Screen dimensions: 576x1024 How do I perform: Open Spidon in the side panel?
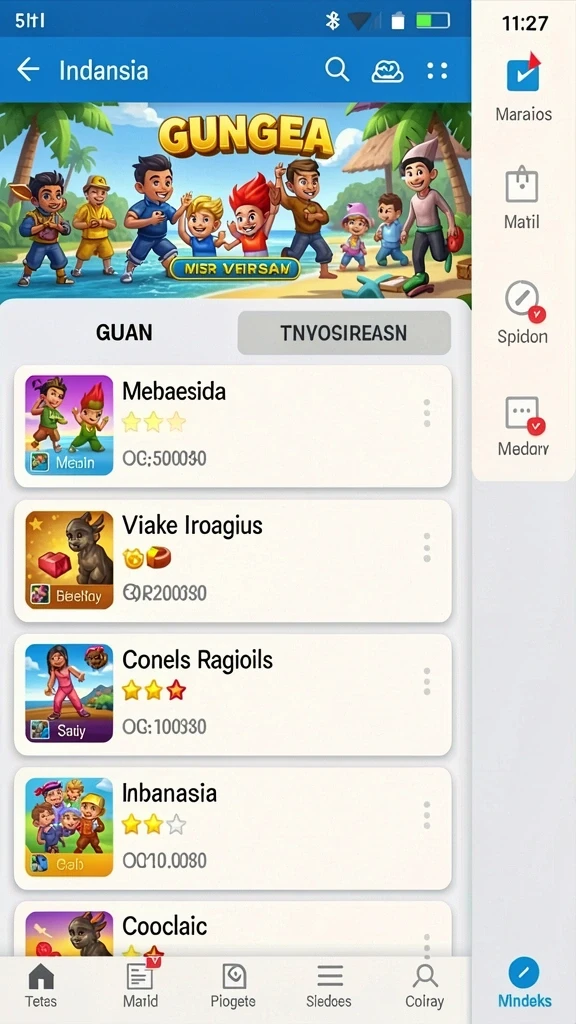[522, 313]
